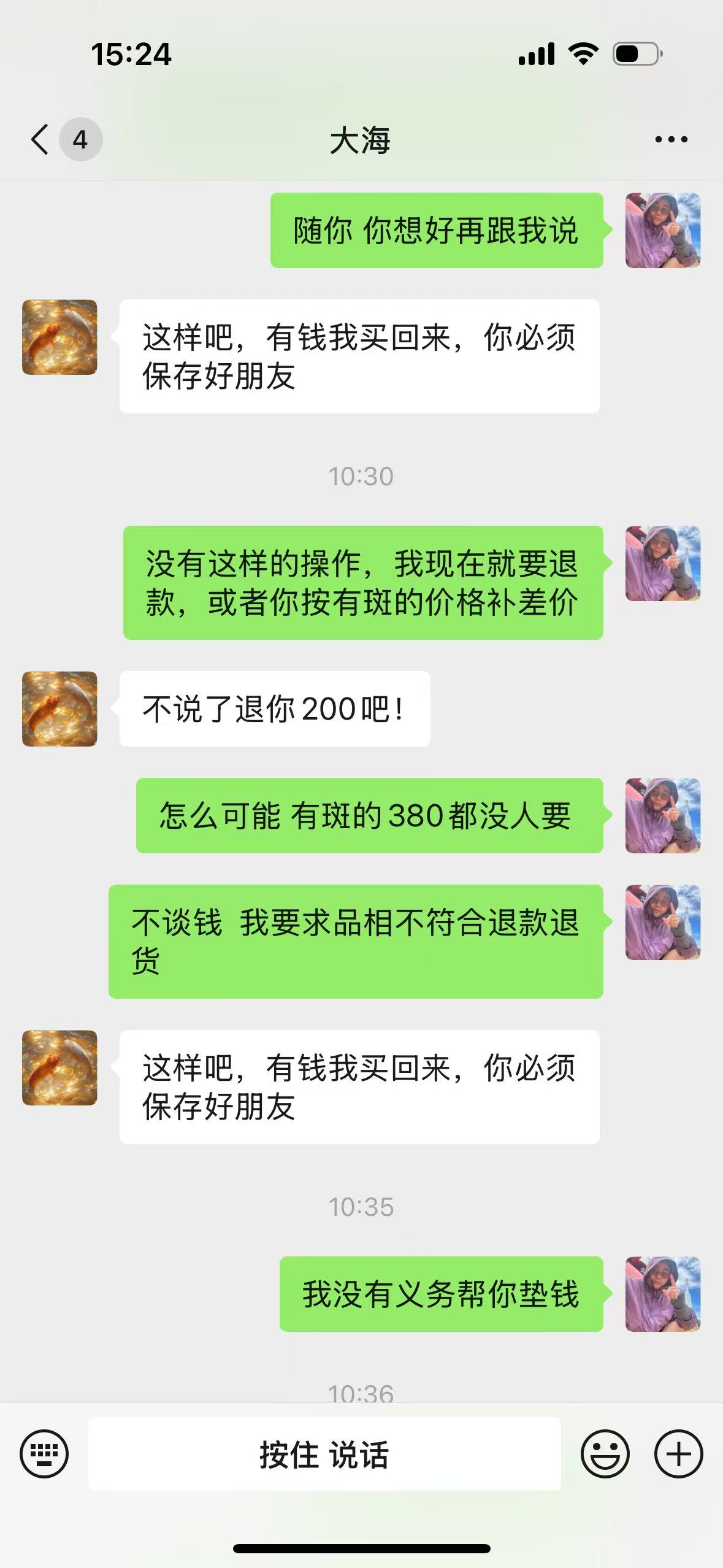This screenshot has height=1568, width=723.
Task: Tap the 按住 说话 voice button
Action: 324,1454
